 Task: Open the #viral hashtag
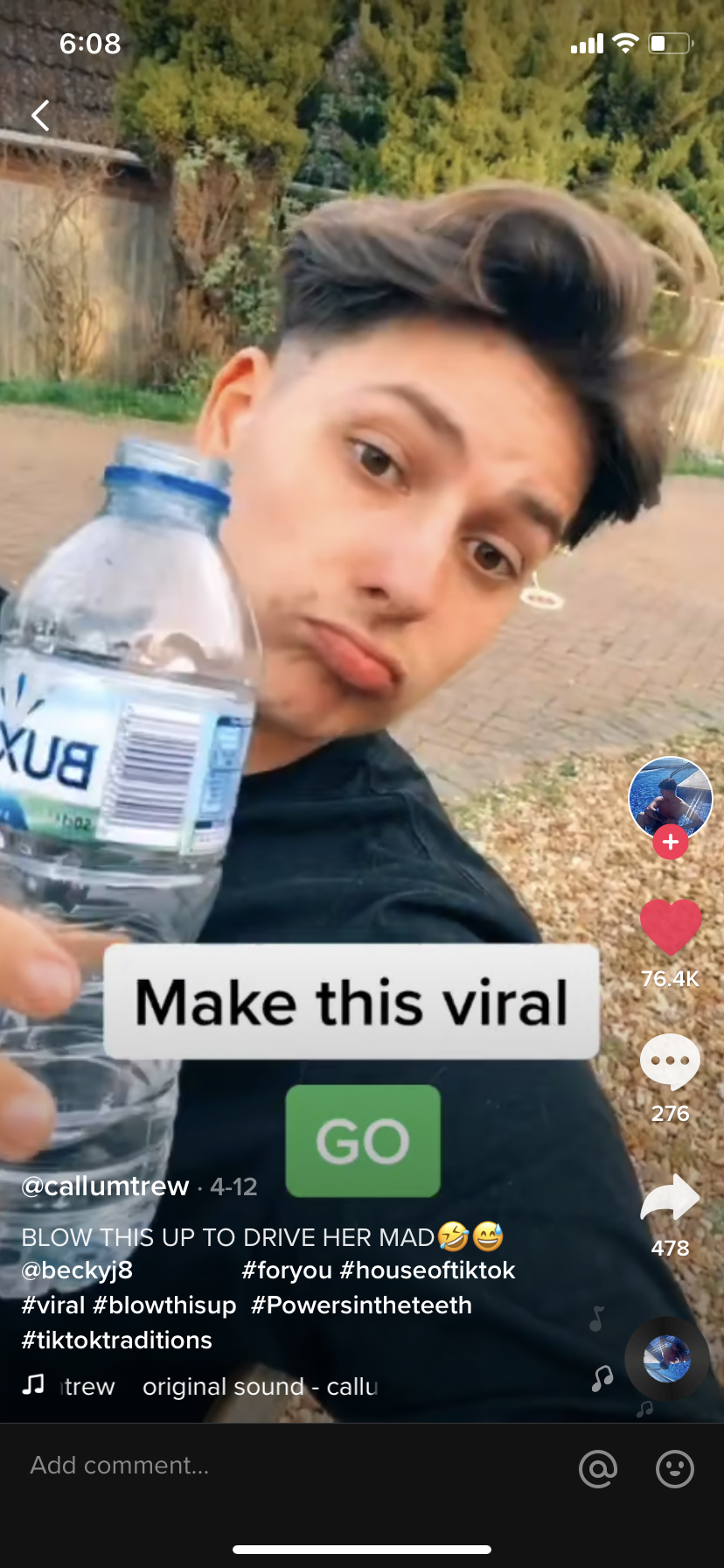(x=53, y=1305)
